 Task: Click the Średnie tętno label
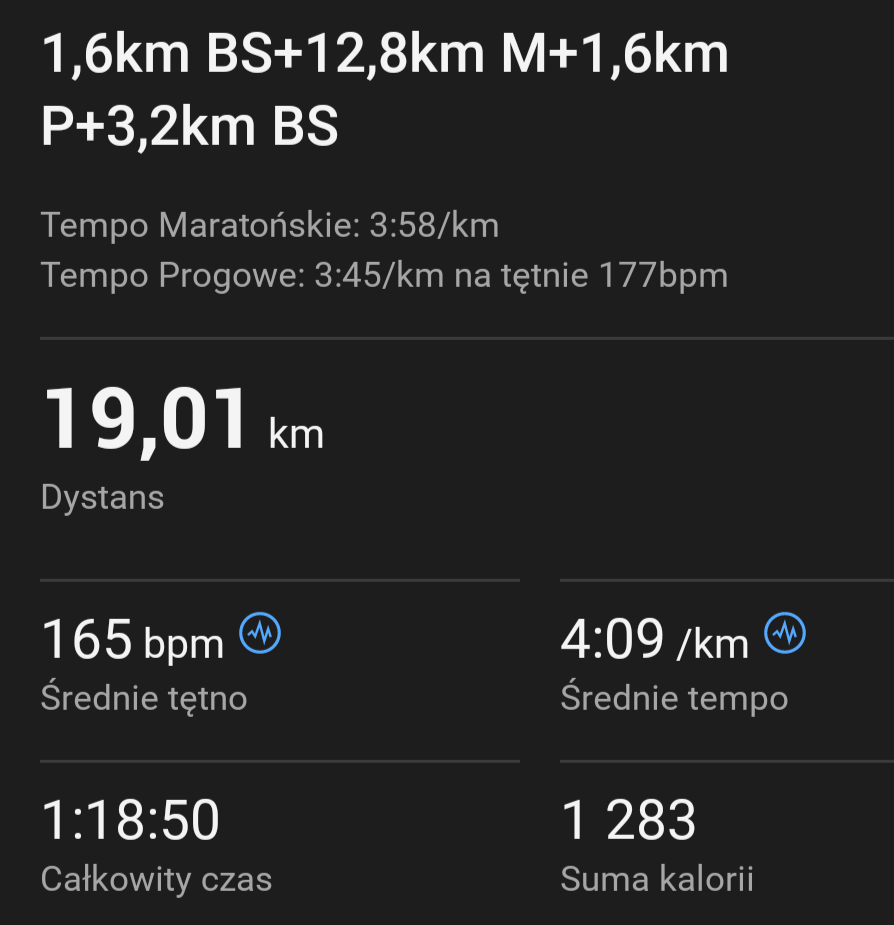(142, 697)
